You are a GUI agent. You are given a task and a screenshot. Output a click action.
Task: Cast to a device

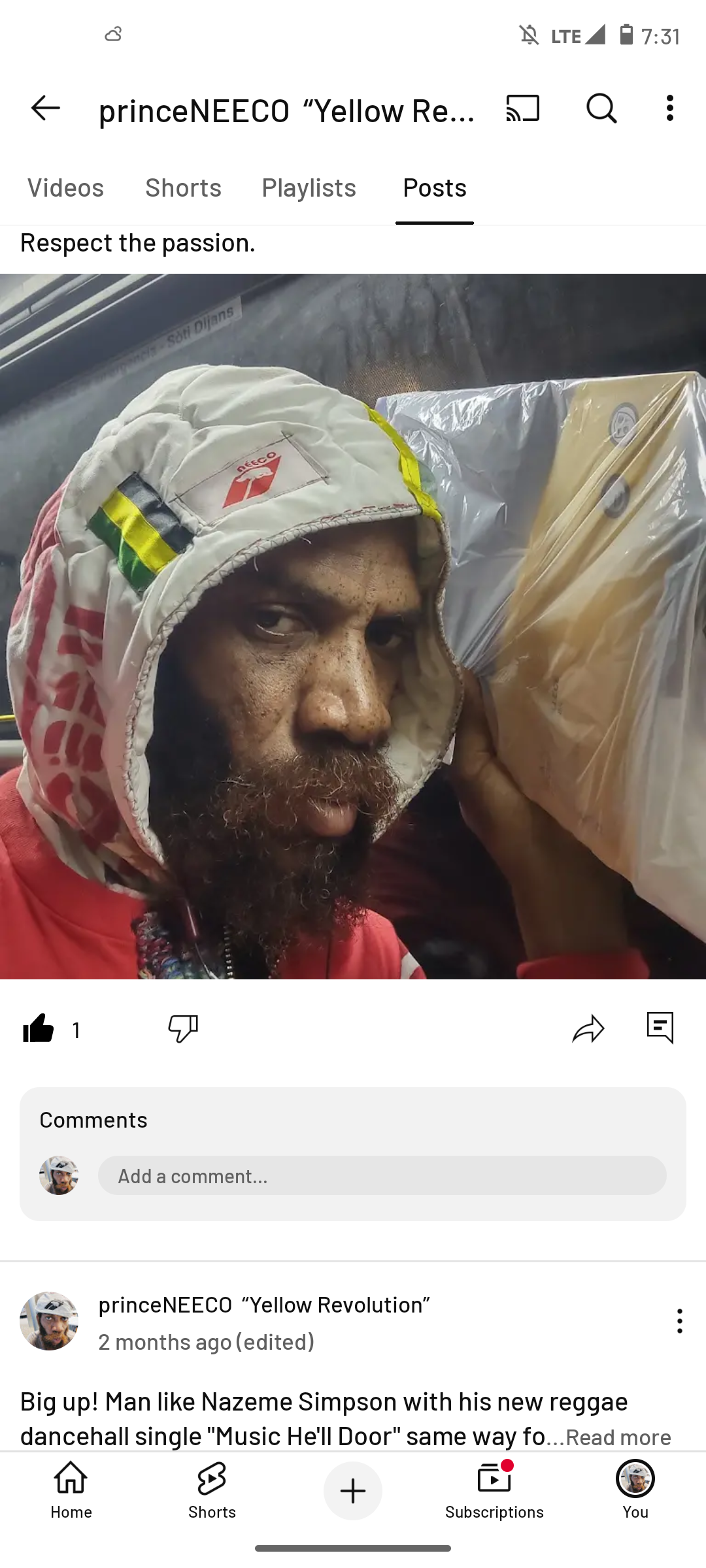[x=523, y=108]
